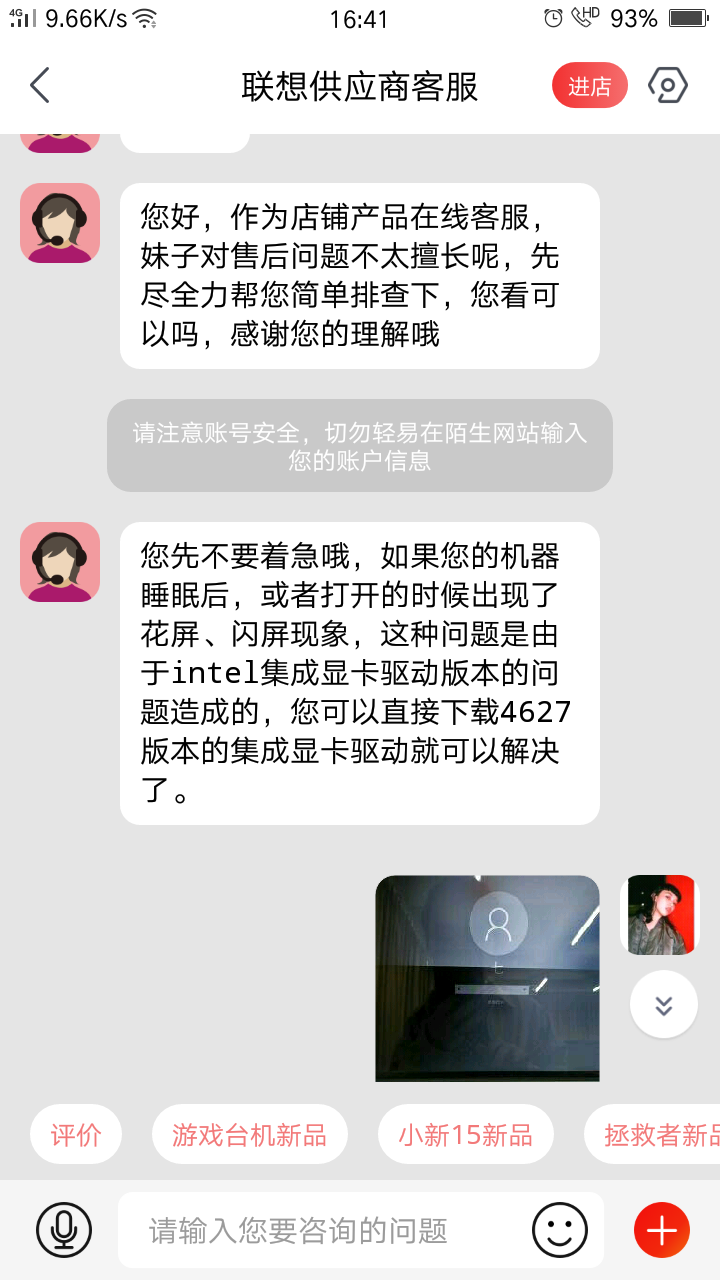Open the red plus attachment menu
Image resolution: width=720 pixels, height=1280 pixels.
[x=662, y=1230]
